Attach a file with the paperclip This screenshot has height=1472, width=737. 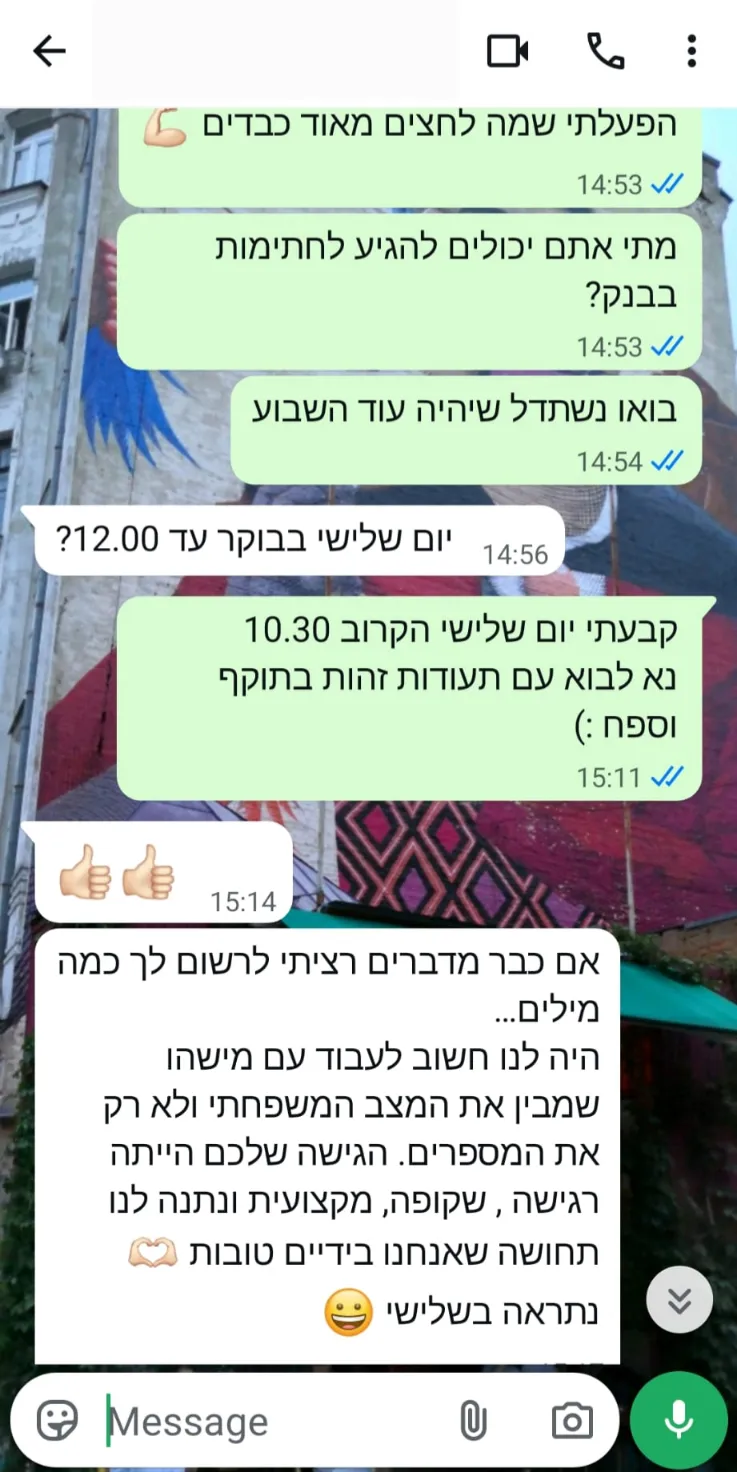coord(472,1420)
